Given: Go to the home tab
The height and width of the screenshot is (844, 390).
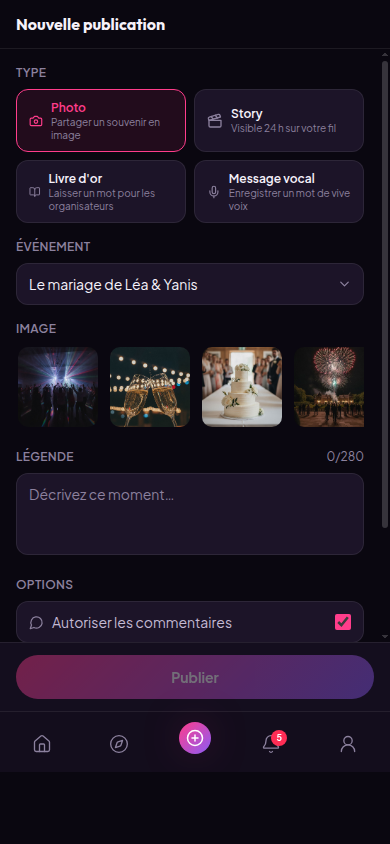Looking at the screenshot, I should pyautogui.click(x=42, y=744).
